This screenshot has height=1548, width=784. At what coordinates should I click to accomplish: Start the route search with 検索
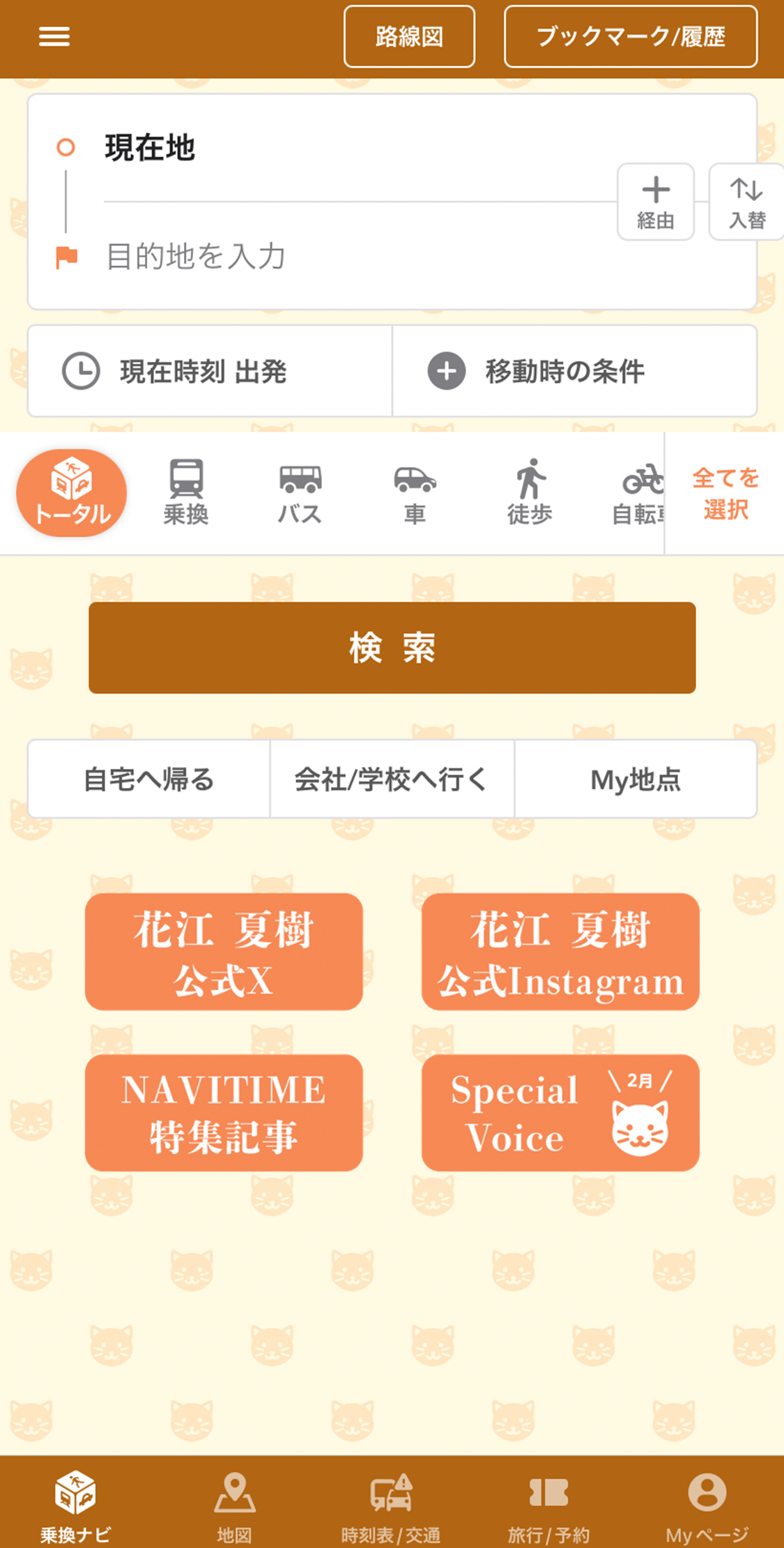(392, 647)
